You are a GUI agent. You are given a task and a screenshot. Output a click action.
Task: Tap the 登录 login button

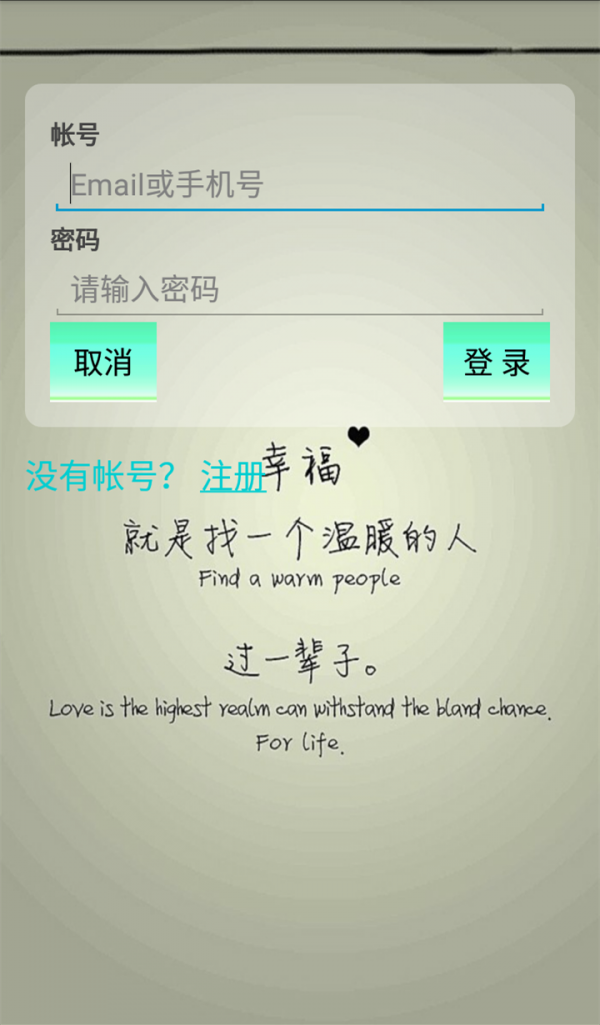[x=496, y=362]
